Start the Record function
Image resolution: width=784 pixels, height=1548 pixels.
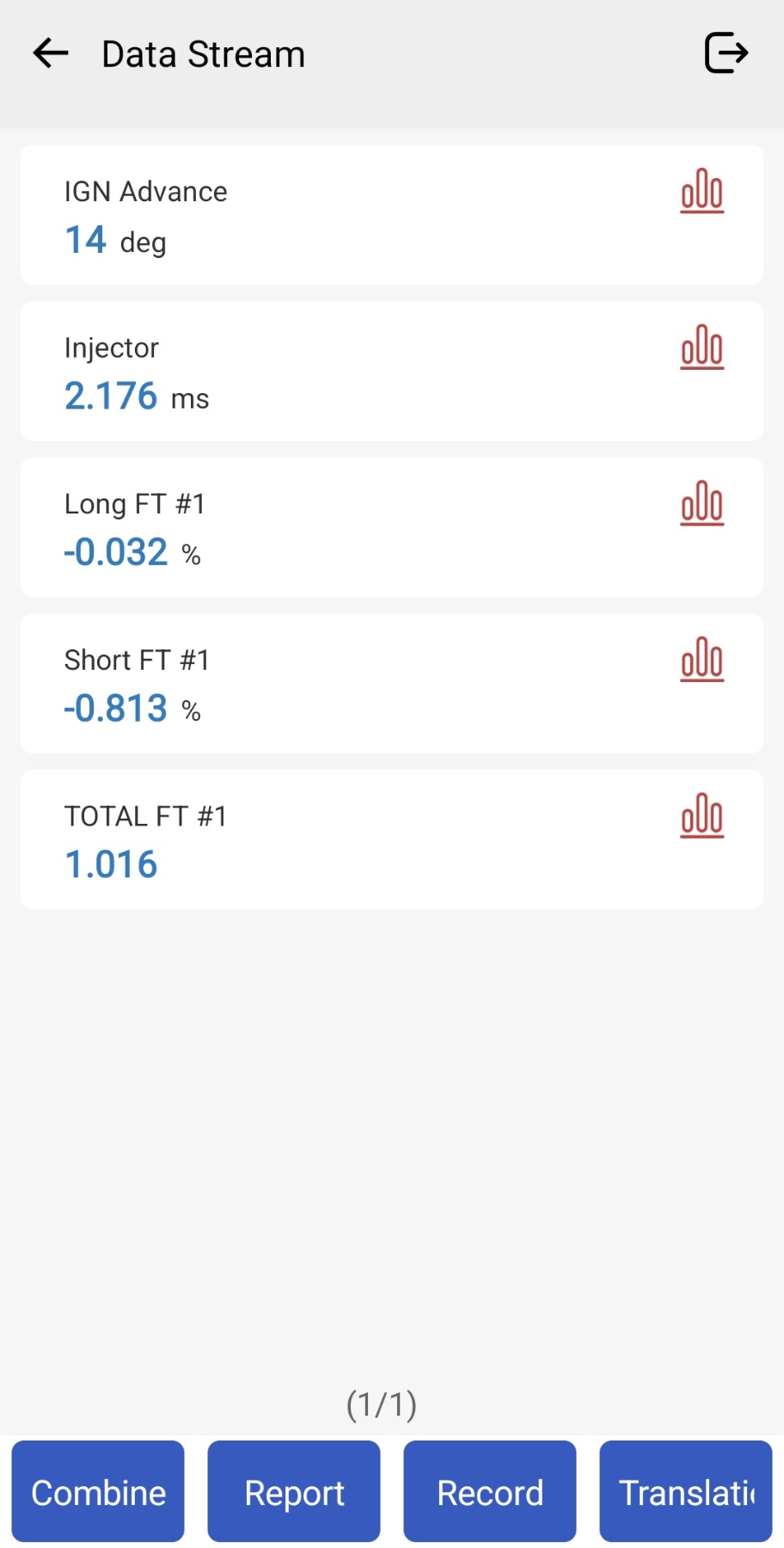tap(490, 1492)
